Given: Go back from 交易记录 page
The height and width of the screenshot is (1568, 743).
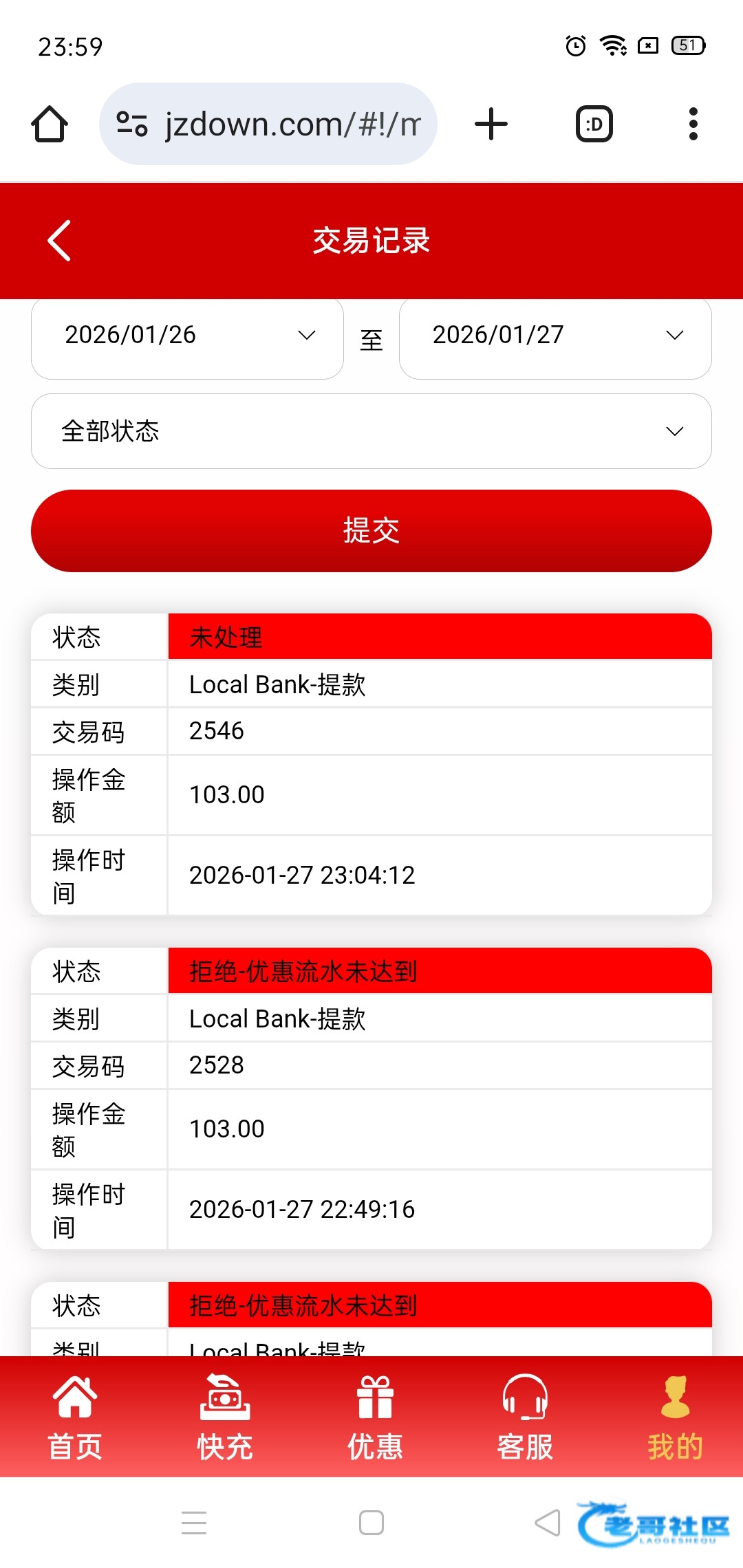Looking at the screenshot, I should tap(59, 241).
